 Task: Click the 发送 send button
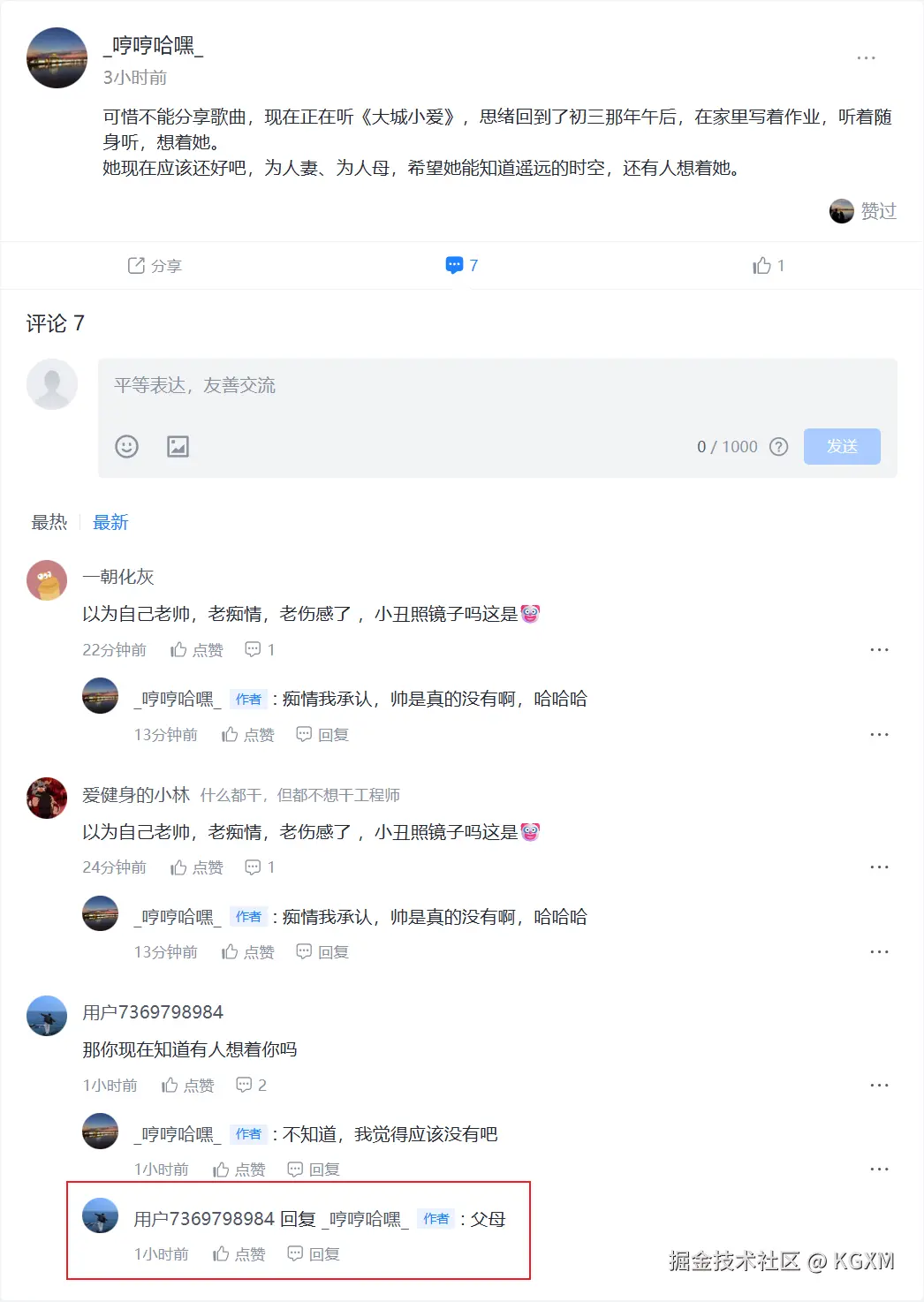841,446
